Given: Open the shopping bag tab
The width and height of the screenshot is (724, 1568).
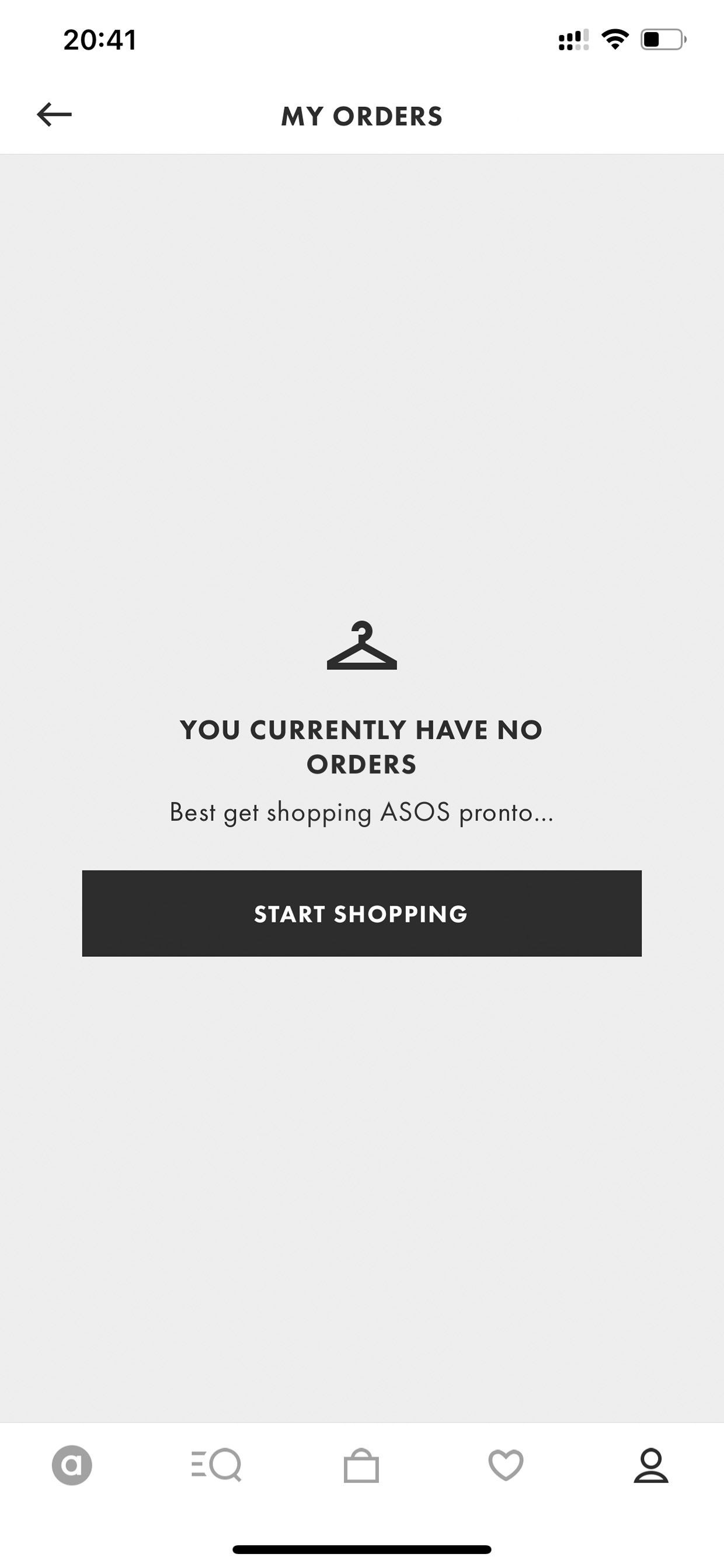Looking at the screenshot, I should pyautogui.click(x=361, y=1465).
